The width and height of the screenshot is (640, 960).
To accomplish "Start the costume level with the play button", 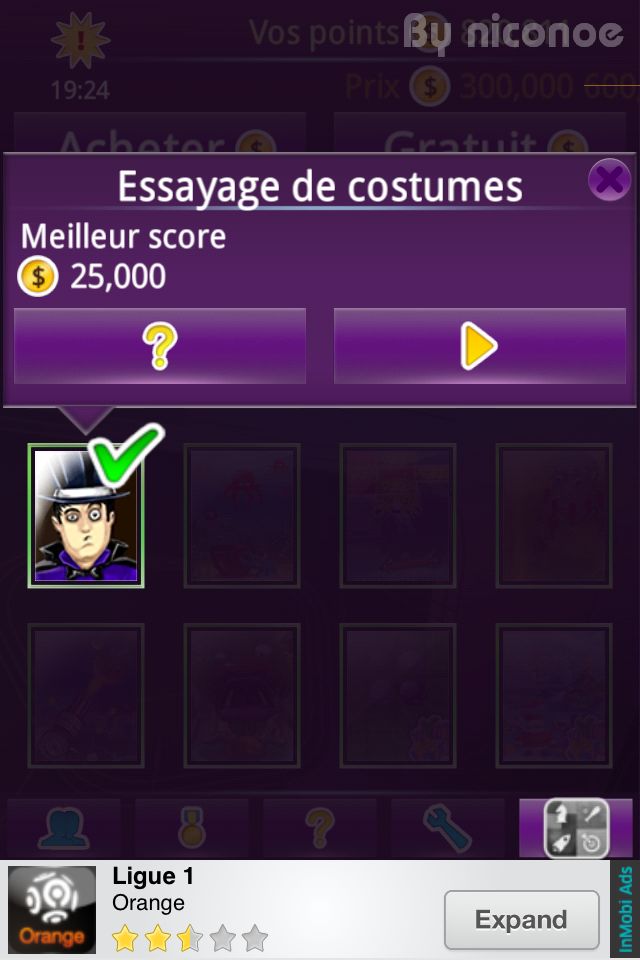I will pyautogui.click(x=479, y=346).
